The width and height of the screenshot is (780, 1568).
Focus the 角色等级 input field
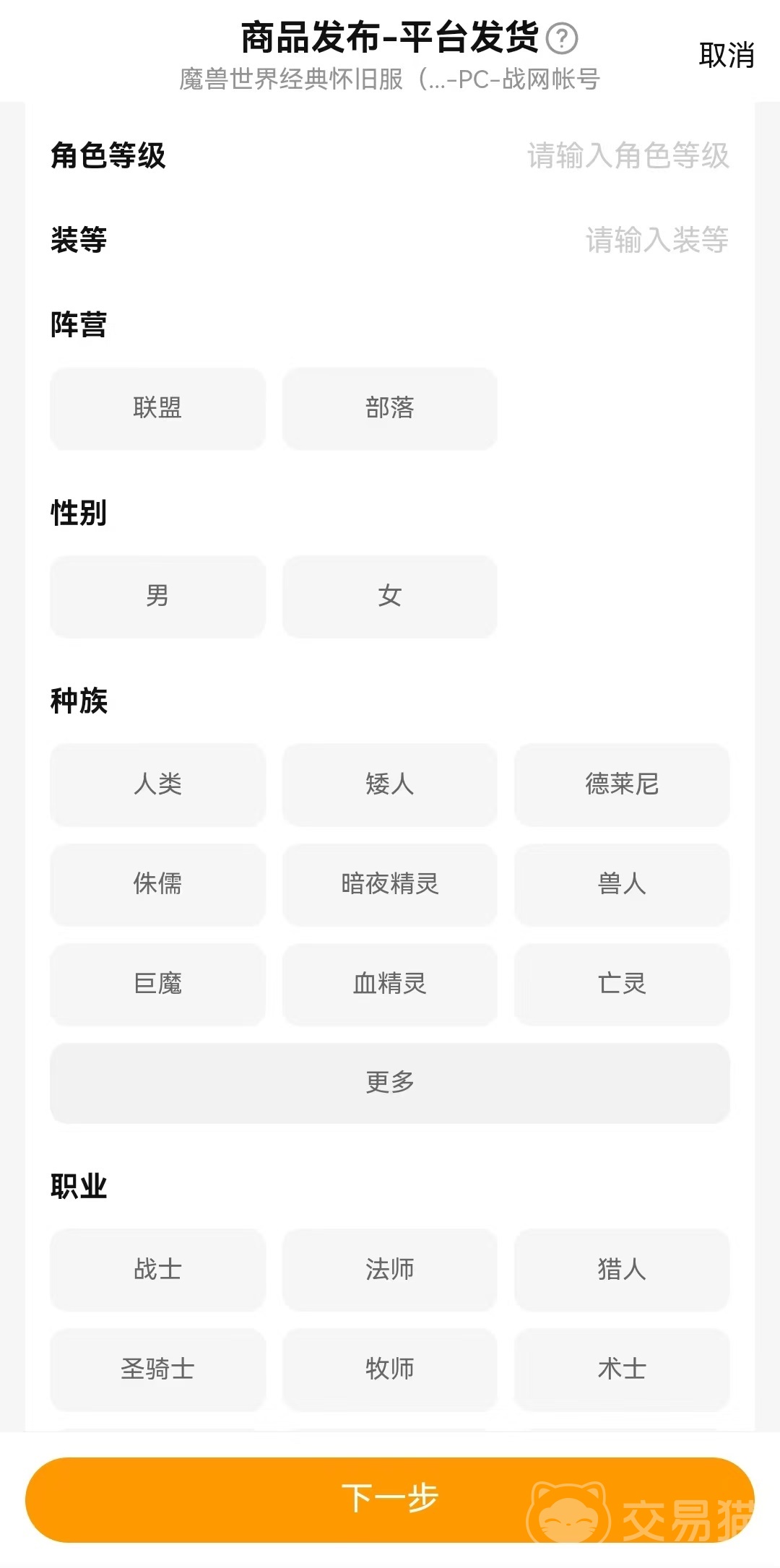point(628,155)
